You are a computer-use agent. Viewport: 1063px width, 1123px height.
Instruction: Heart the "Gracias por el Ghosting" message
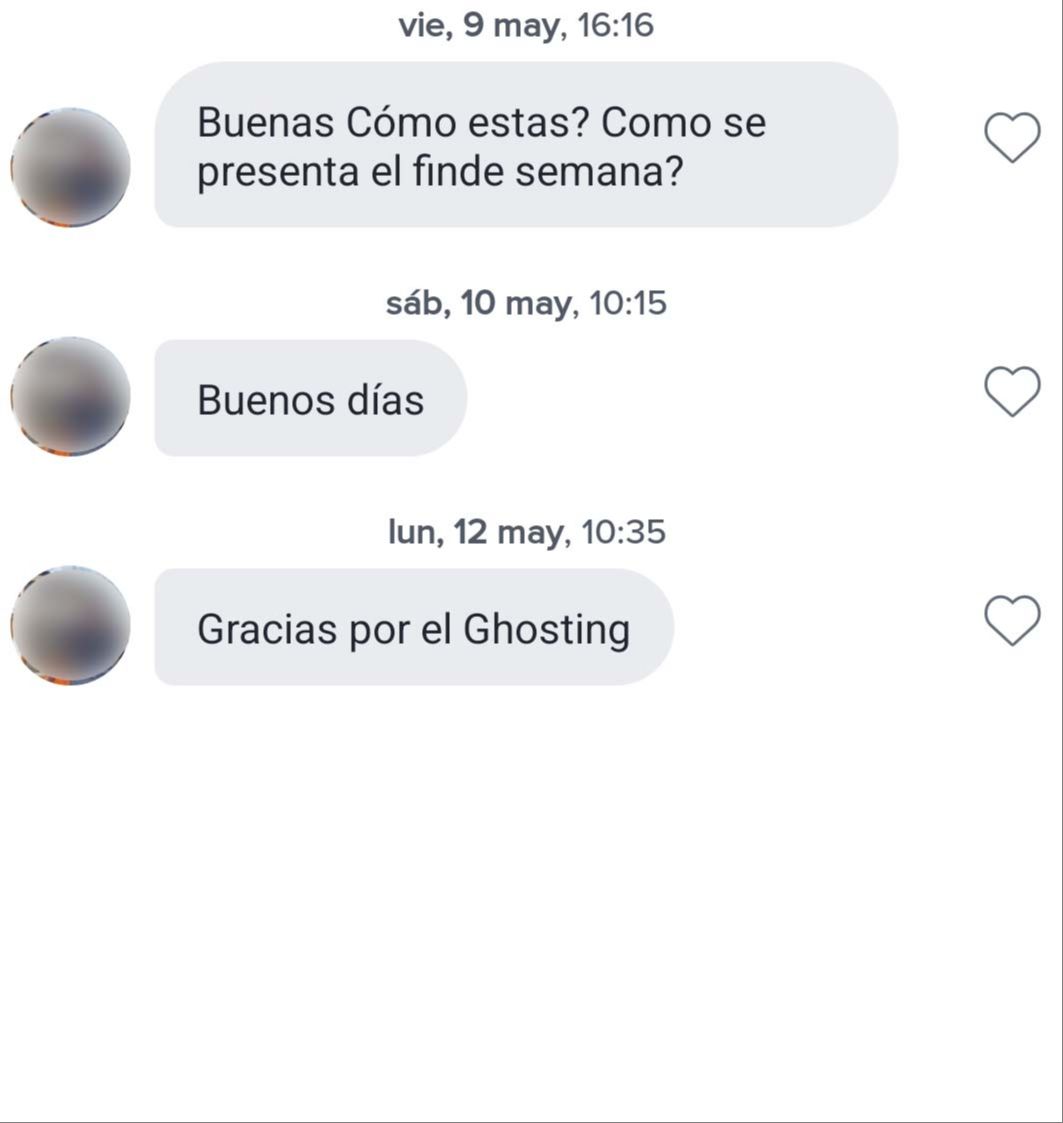[1012, 621]
